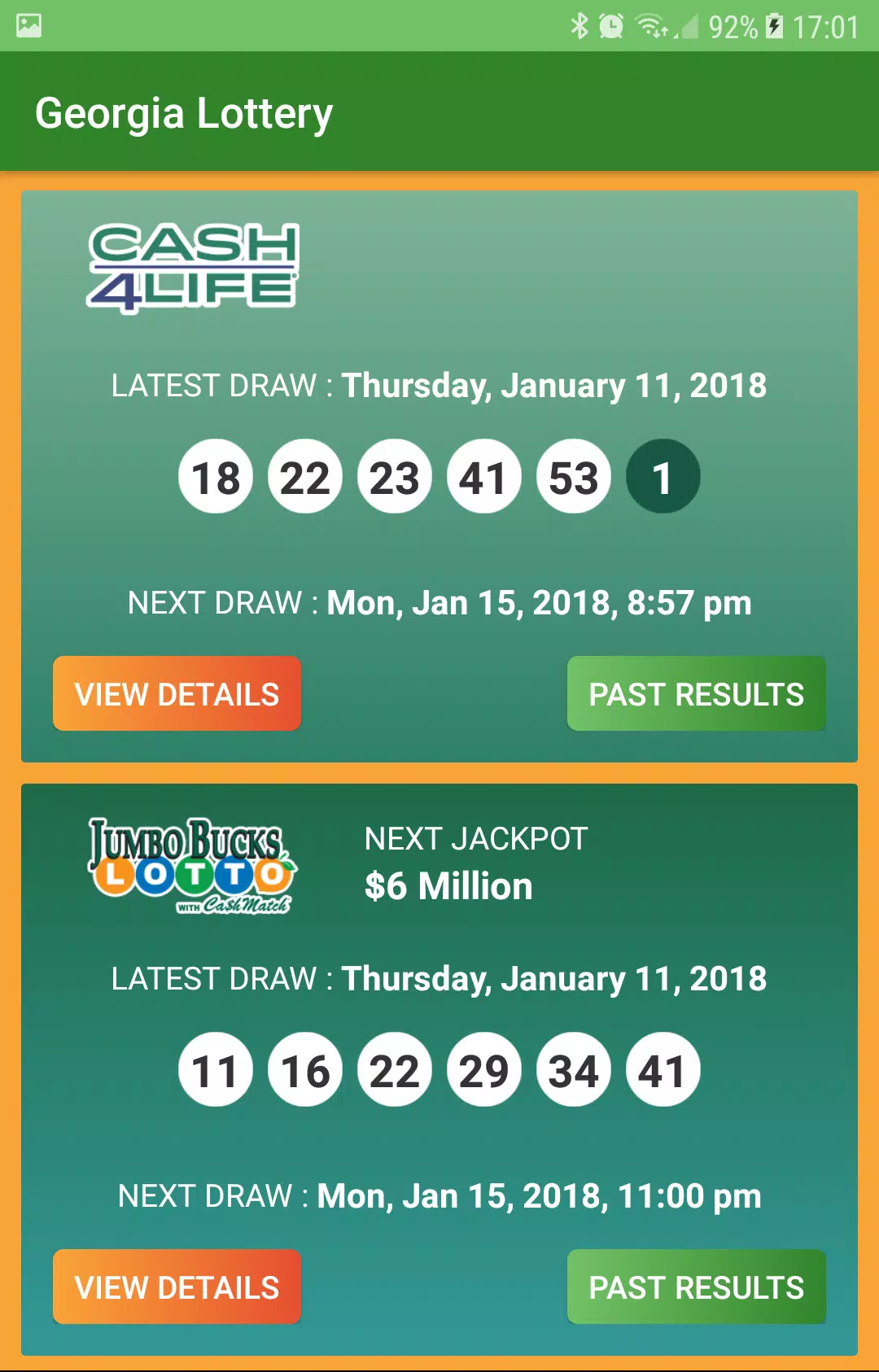Screen dimensions: 879x1372
Task: Open PAST RESULTS for Jumbo Bucks Lotto
Action: 696,1287
